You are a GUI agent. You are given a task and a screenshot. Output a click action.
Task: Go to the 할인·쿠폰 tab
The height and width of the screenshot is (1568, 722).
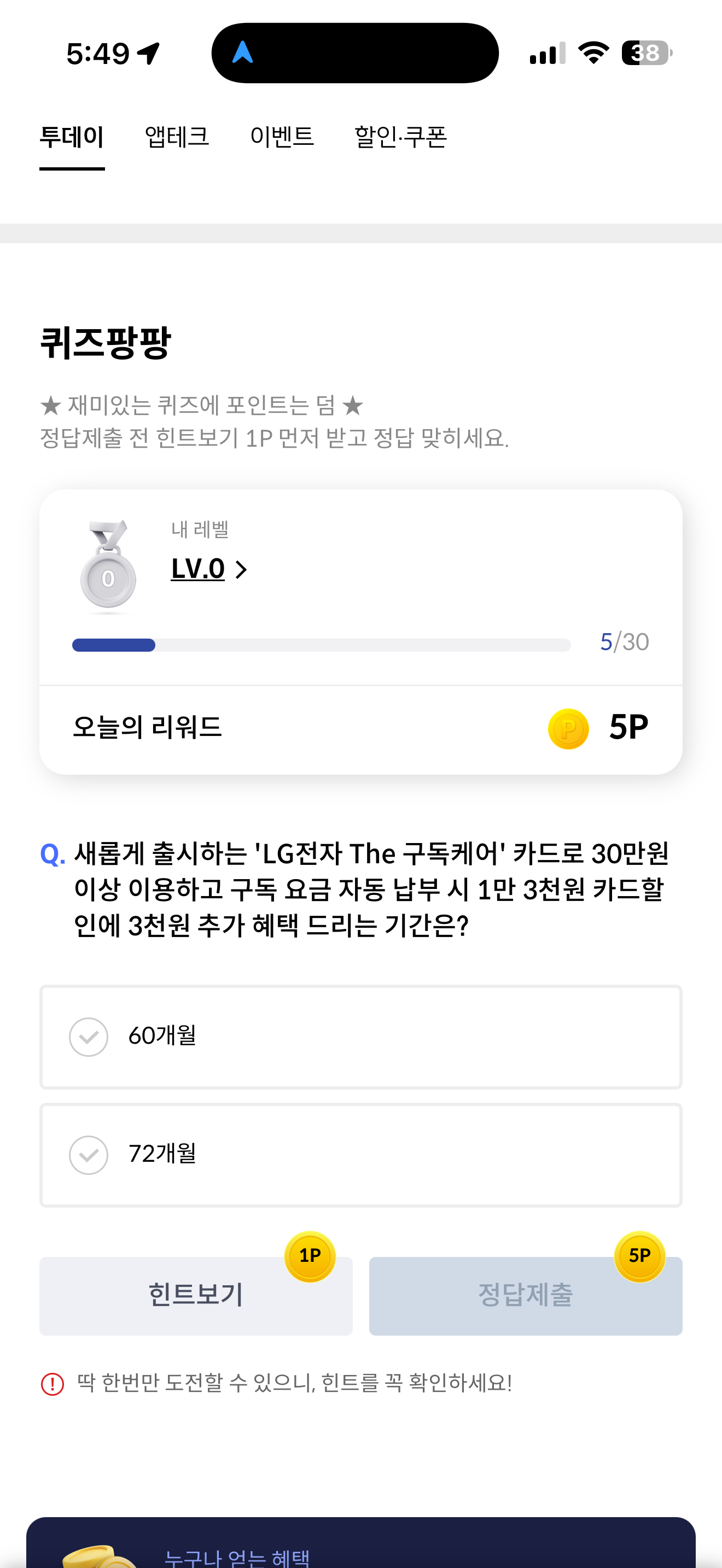tap(400, 136)
